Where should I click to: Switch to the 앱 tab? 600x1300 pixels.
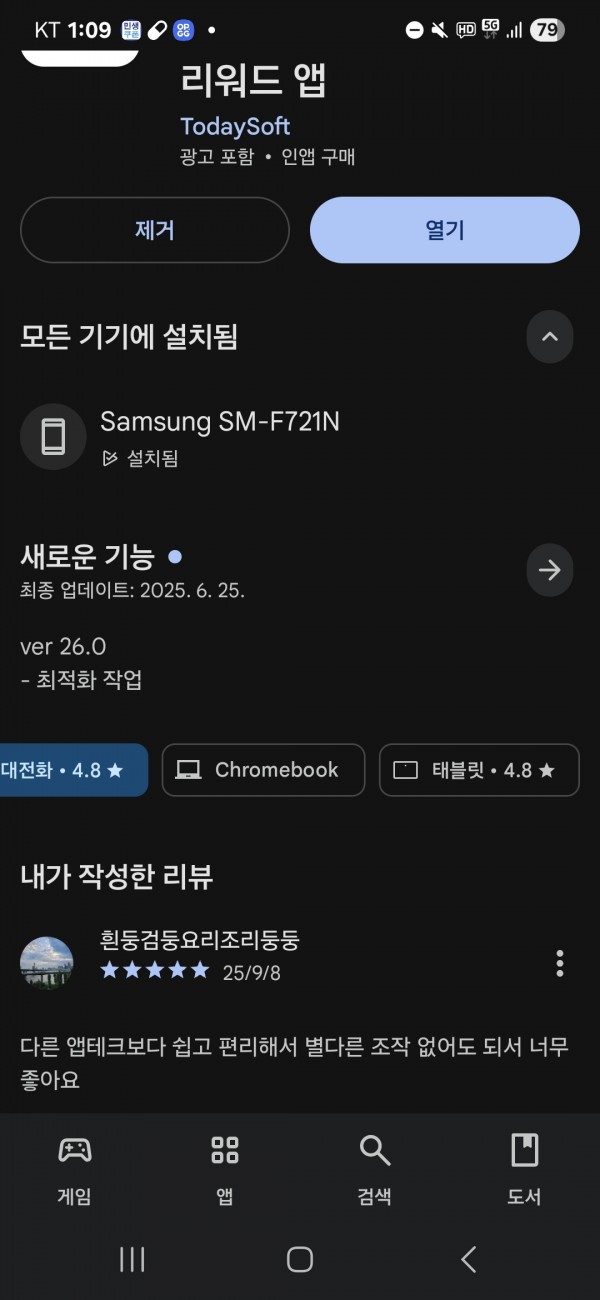tap(225, 1168)
